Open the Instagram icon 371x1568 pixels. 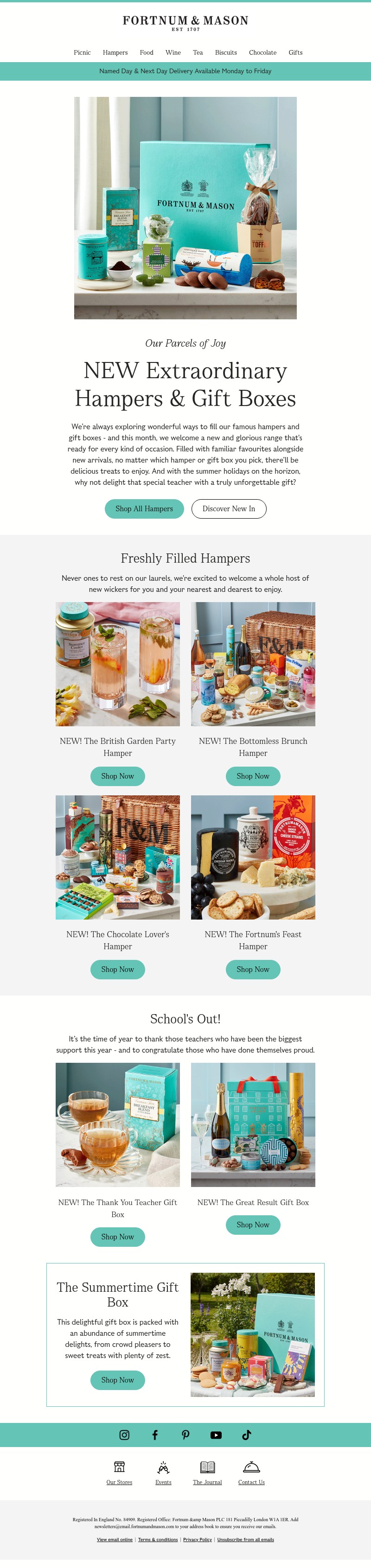(x=124, y=1435)
